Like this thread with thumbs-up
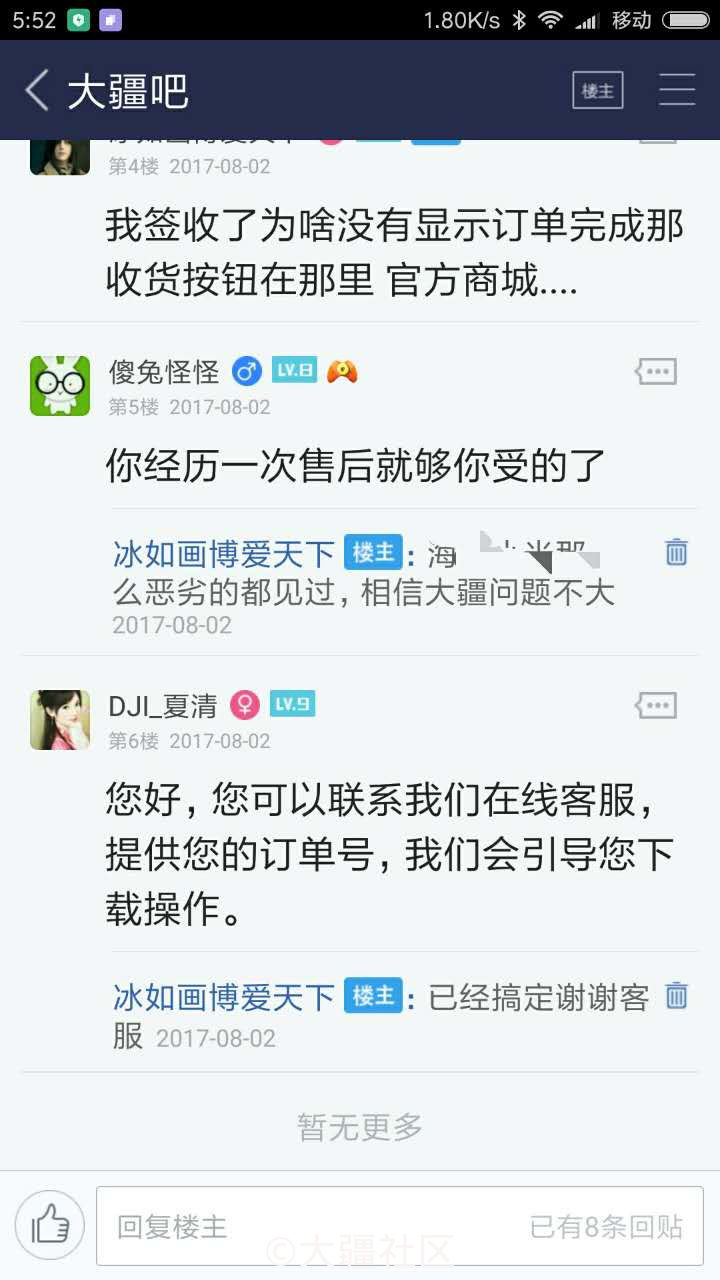This screenshot has width=720, height=1280. tap(49, 1225)
